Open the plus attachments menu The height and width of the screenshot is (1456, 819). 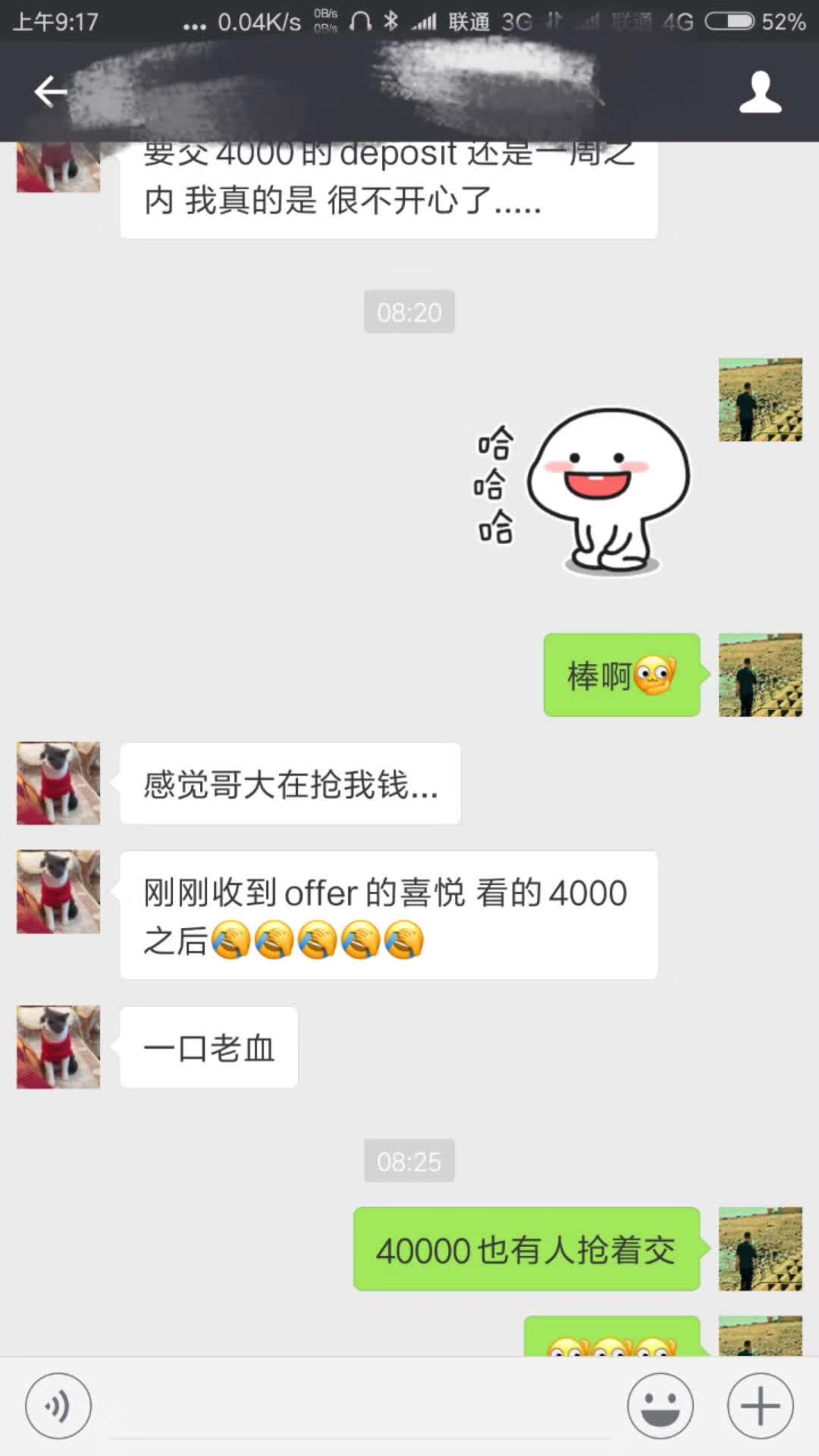760,1405
